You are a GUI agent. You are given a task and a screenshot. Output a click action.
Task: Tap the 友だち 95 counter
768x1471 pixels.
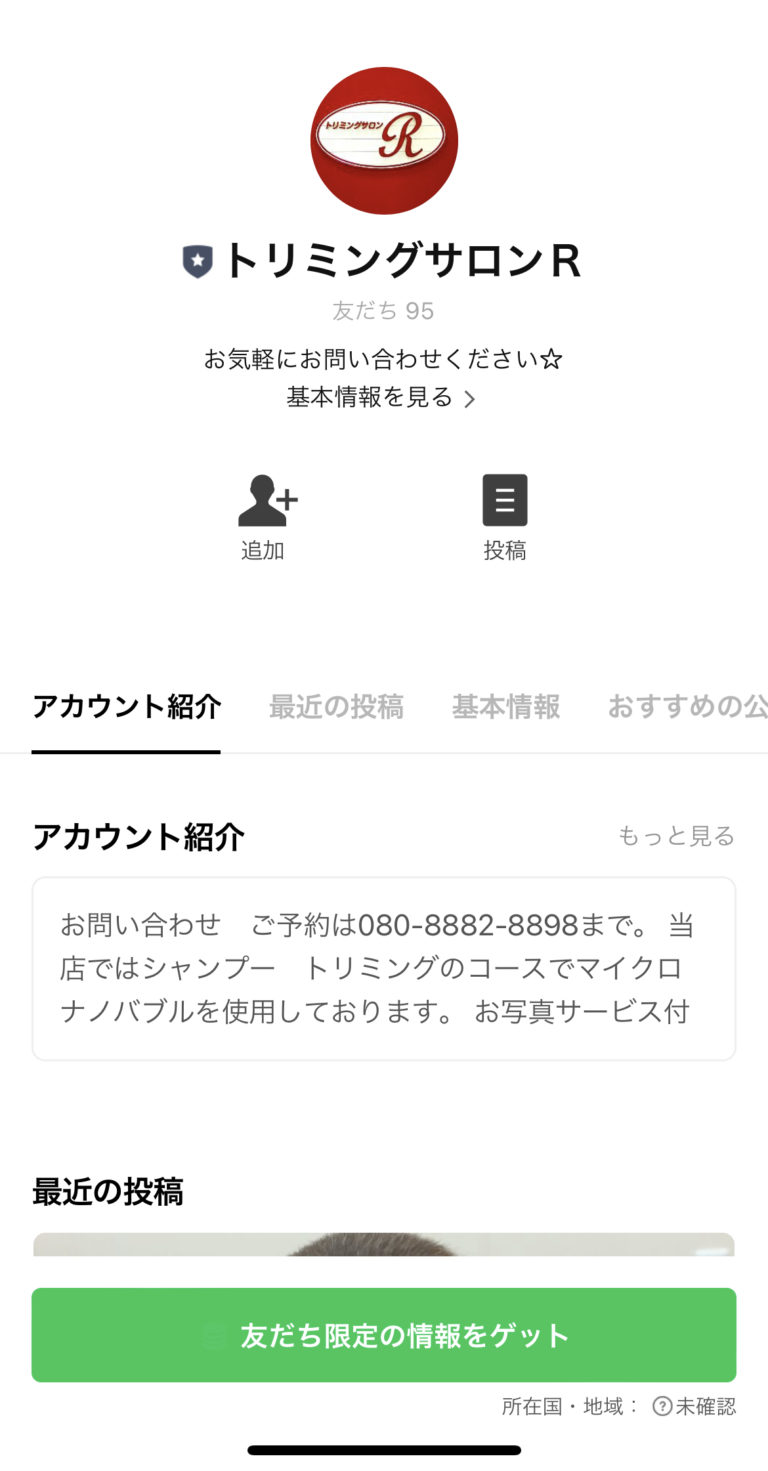[384, 311]
